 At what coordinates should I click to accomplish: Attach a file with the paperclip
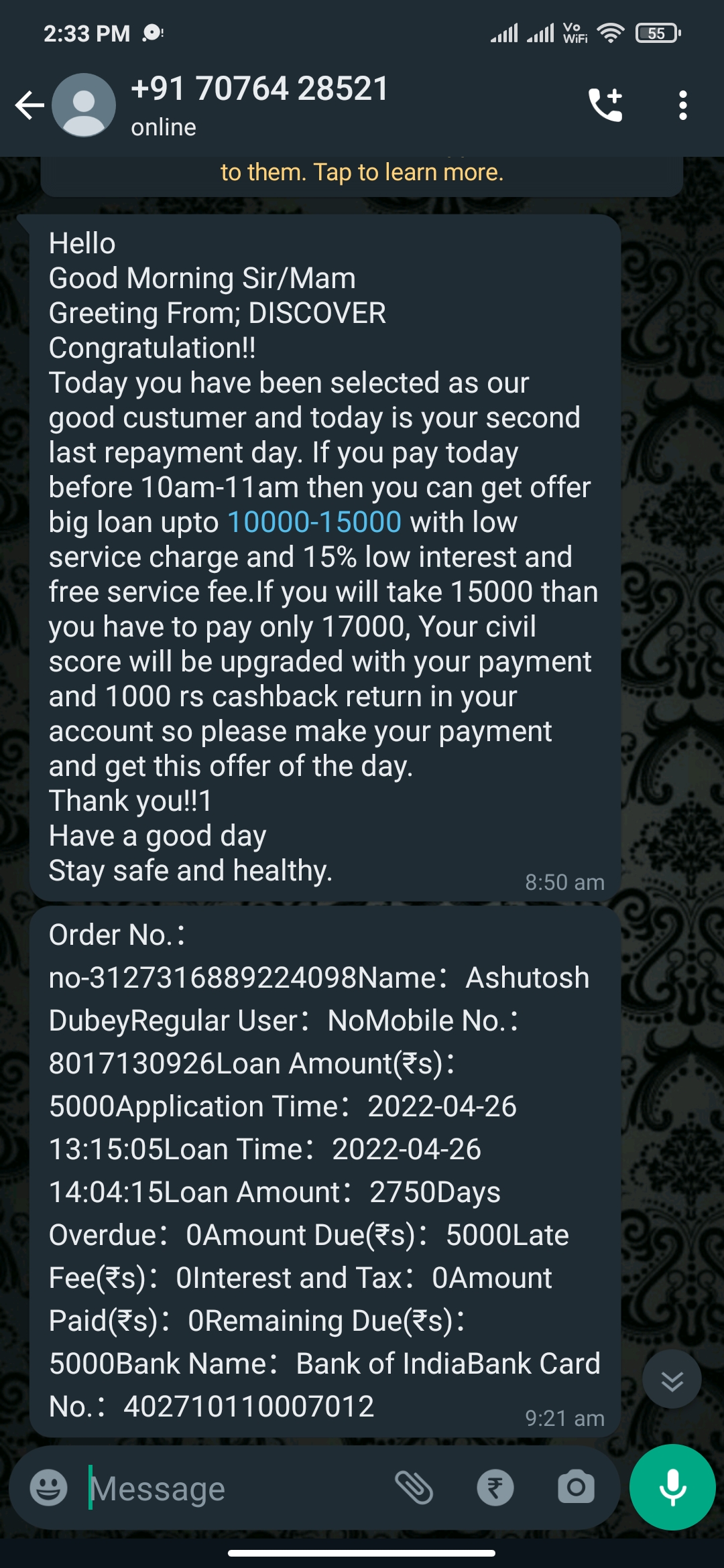coord(414,1488)
